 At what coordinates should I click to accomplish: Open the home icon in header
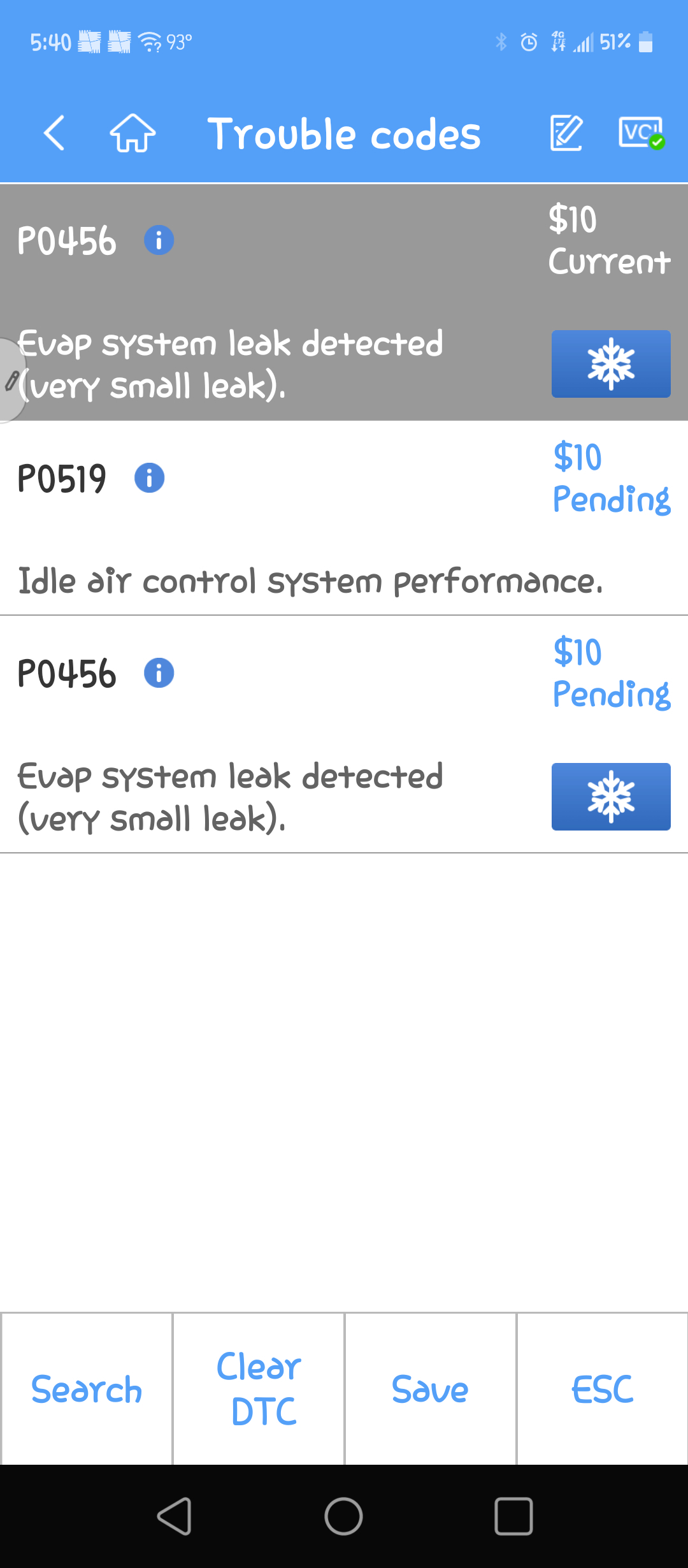133,133
